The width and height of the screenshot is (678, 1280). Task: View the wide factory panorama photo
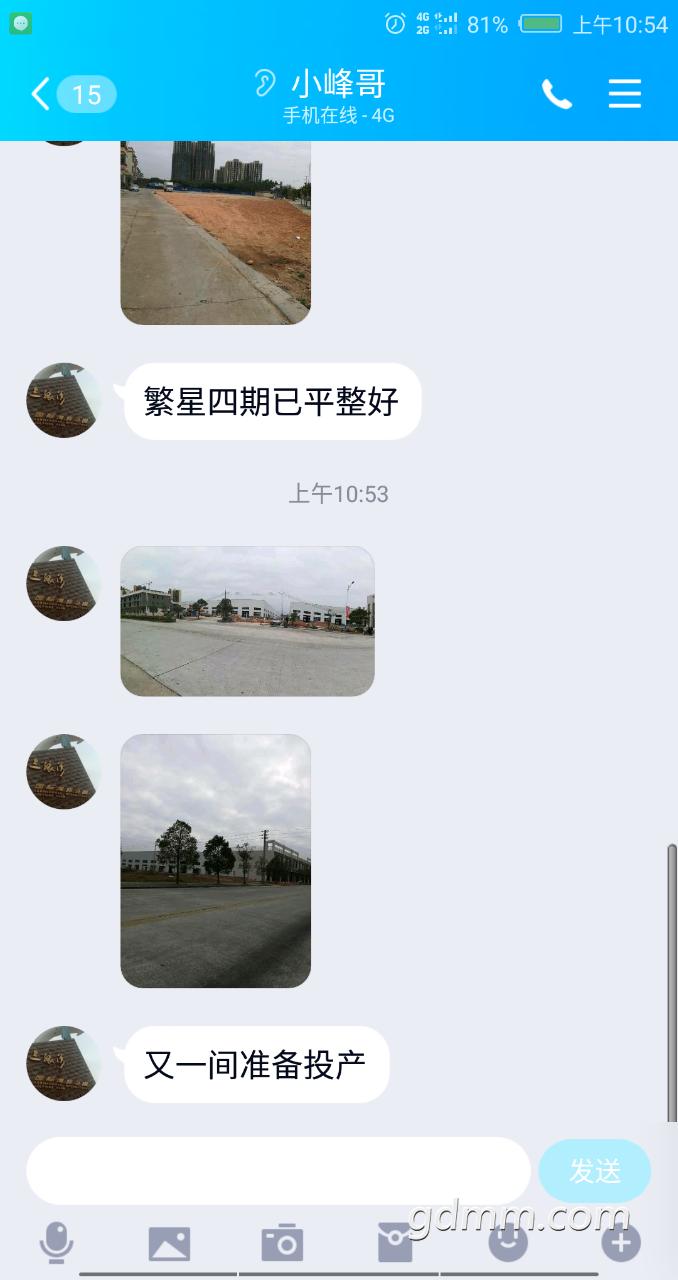(x=247, y=621)
